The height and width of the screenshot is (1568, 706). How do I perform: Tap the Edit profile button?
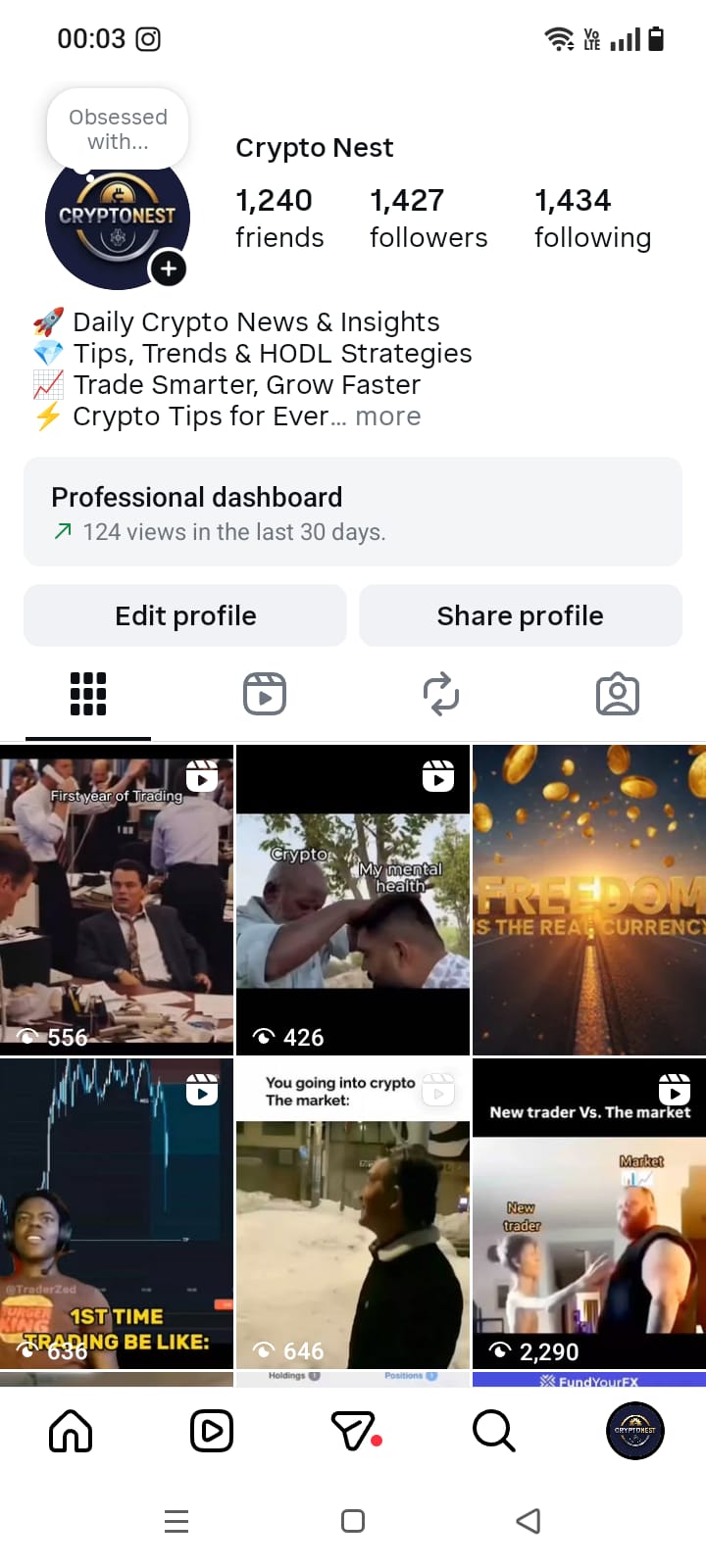pos(185,615)
